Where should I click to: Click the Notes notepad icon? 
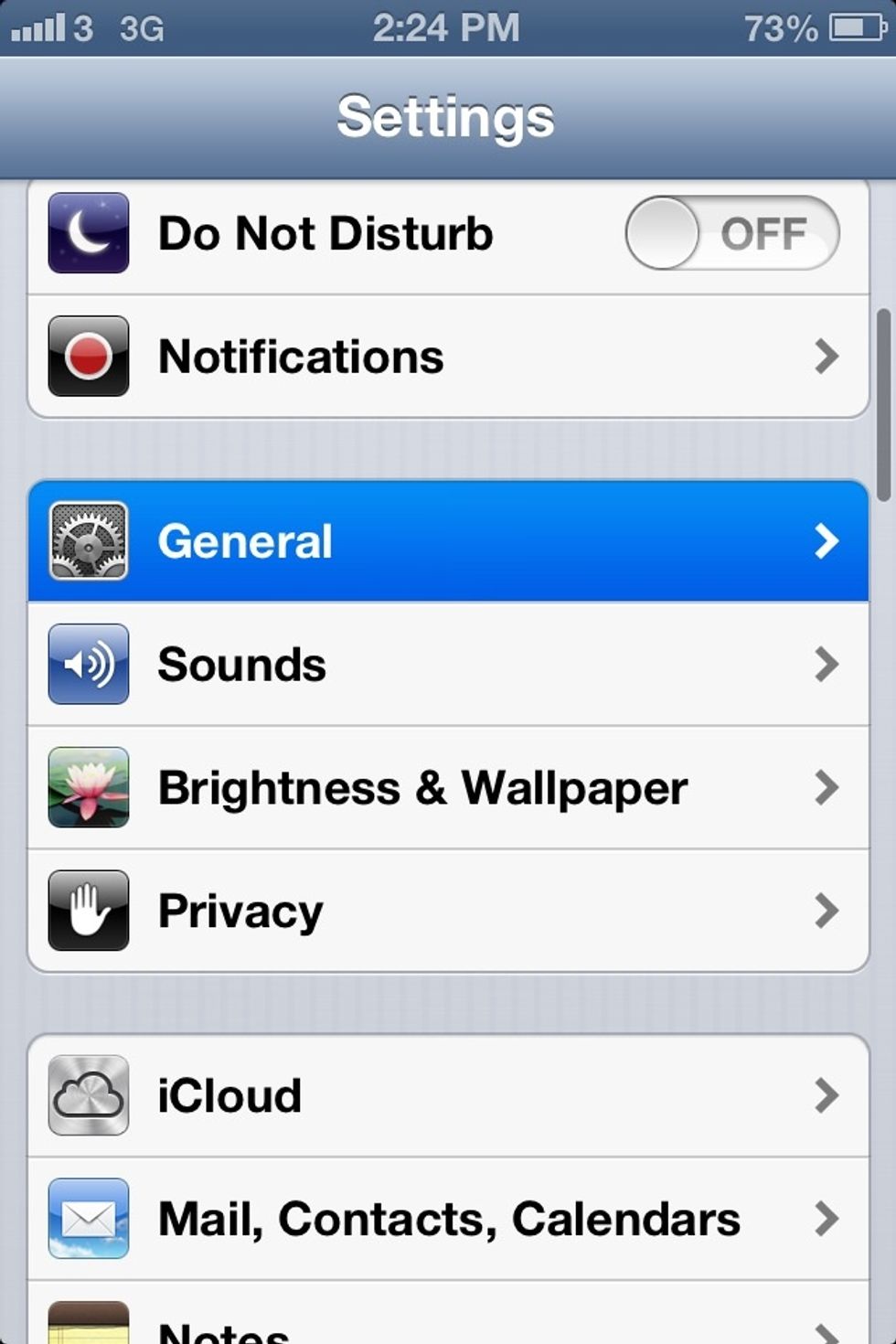click(88, 1326)
